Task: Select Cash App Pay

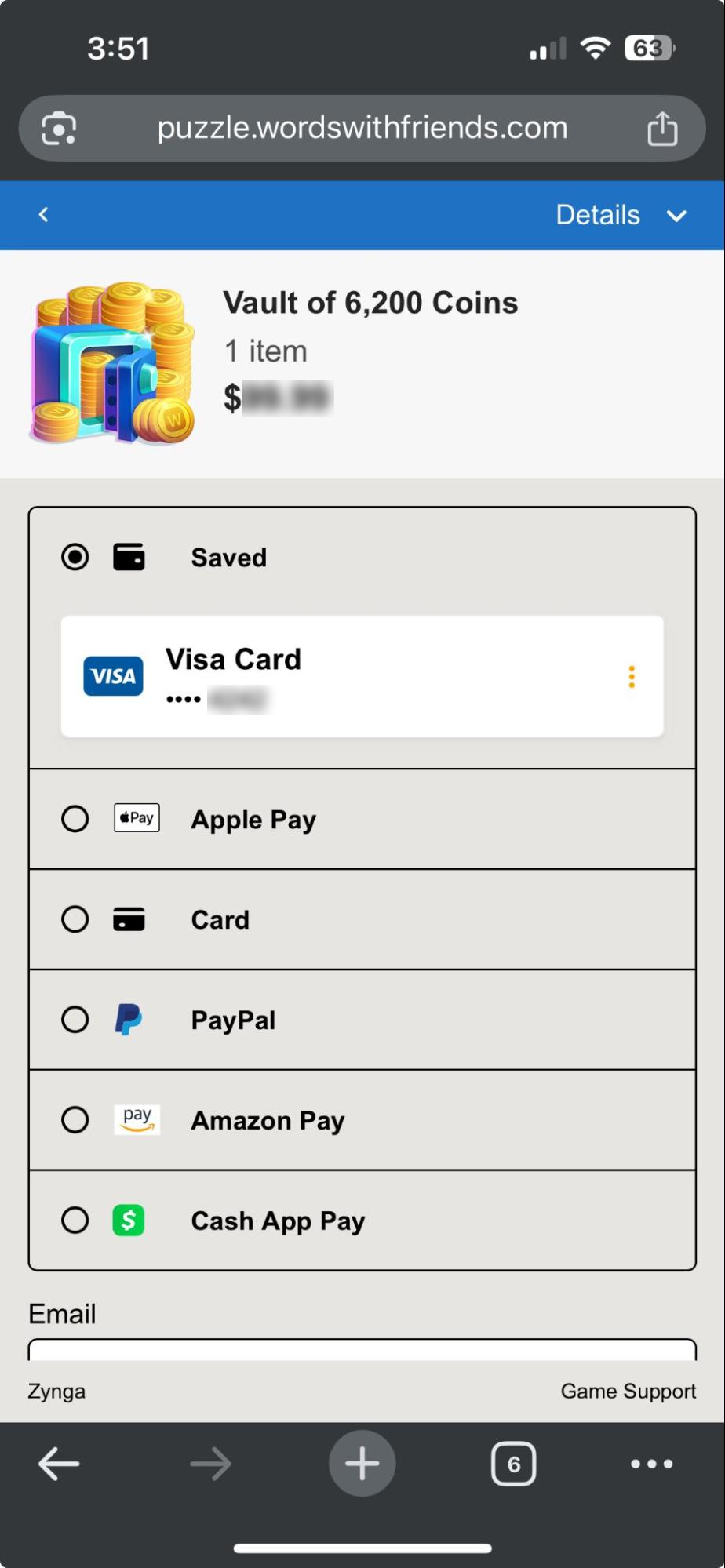Action: pyautogui.click(x=75, y=1221)
